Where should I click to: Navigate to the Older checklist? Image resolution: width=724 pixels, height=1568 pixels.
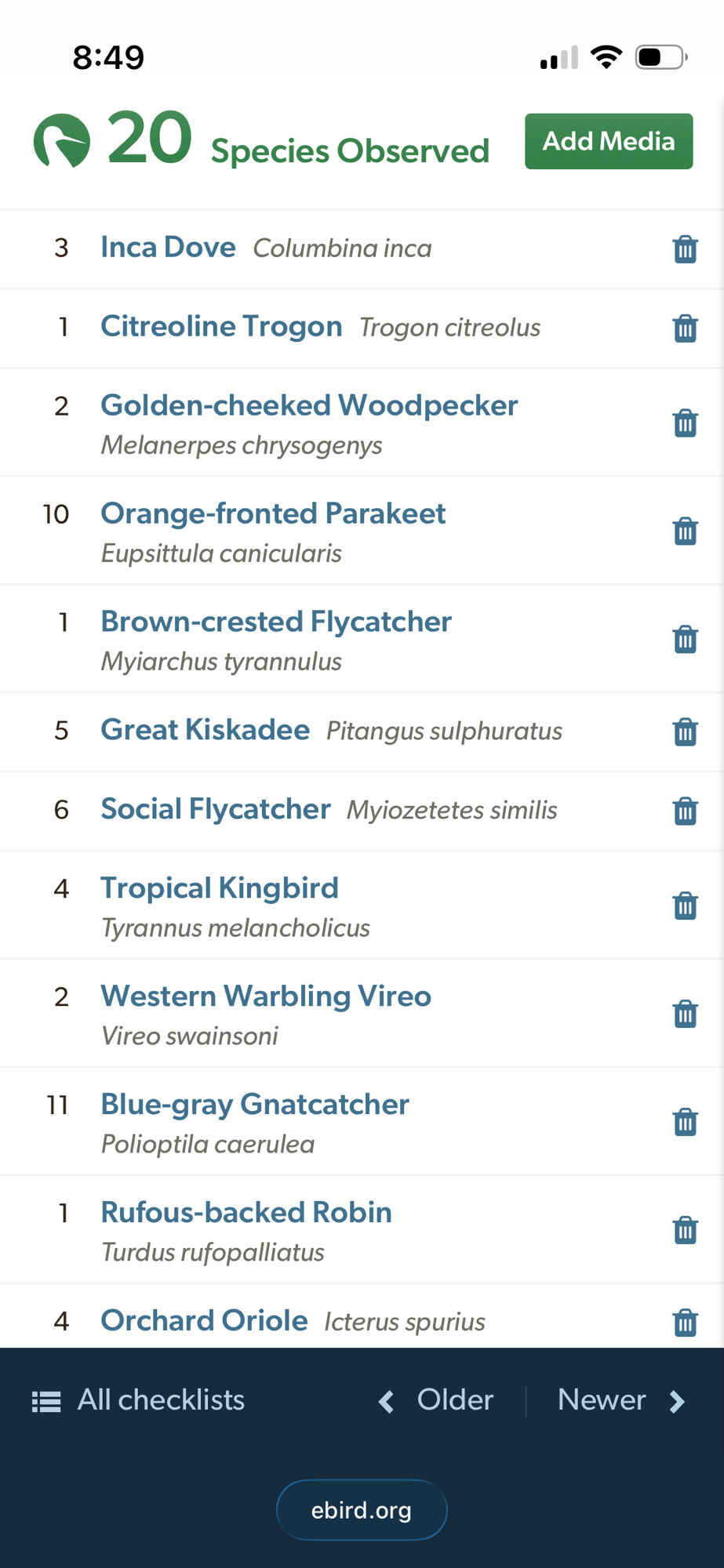pyautogui.click(x=438, y=1400)
